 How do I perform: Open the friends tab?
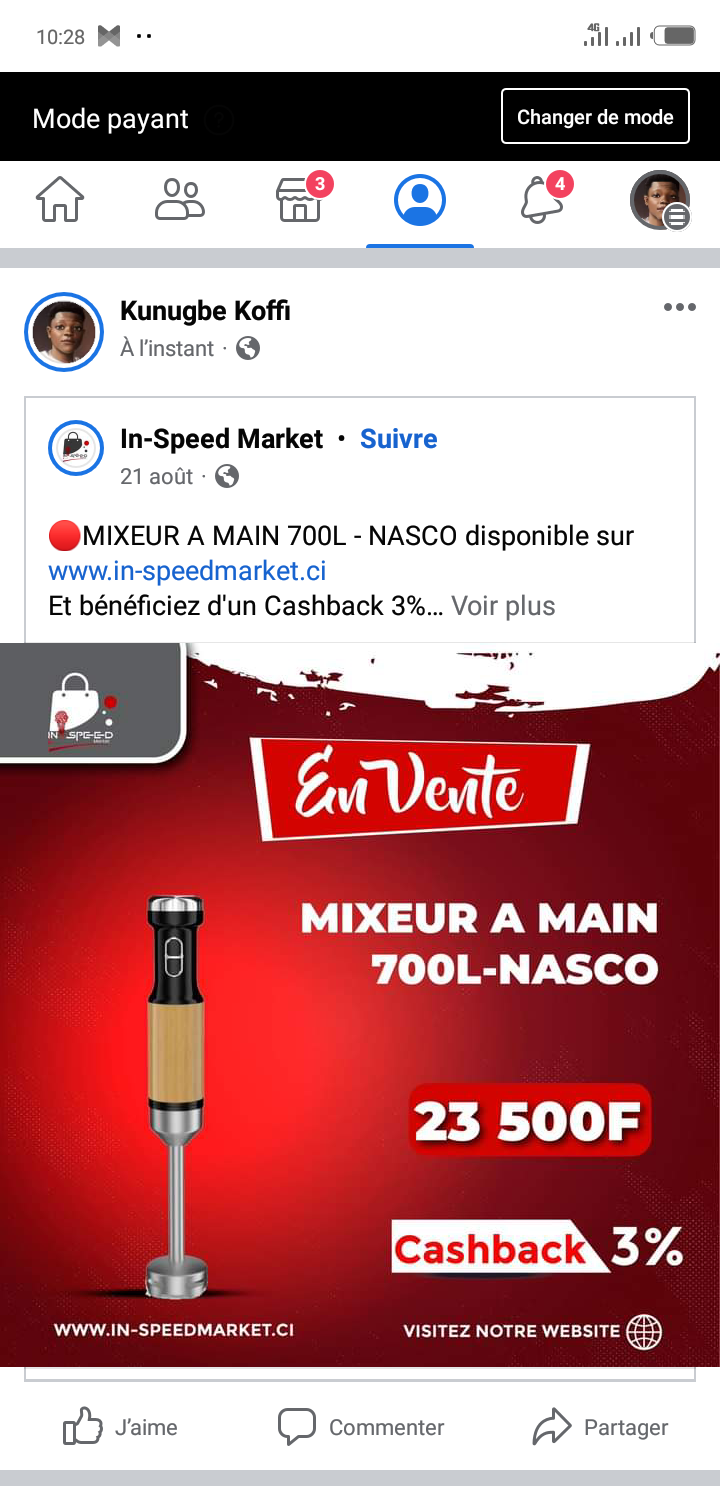[180, 200]
